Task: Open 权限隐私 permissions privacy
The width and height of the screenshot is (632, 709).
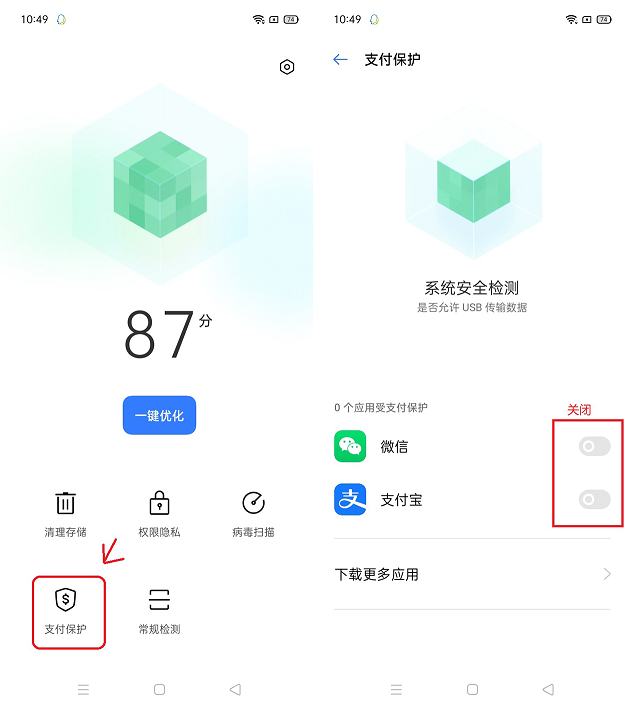Action: click(159, 514)
